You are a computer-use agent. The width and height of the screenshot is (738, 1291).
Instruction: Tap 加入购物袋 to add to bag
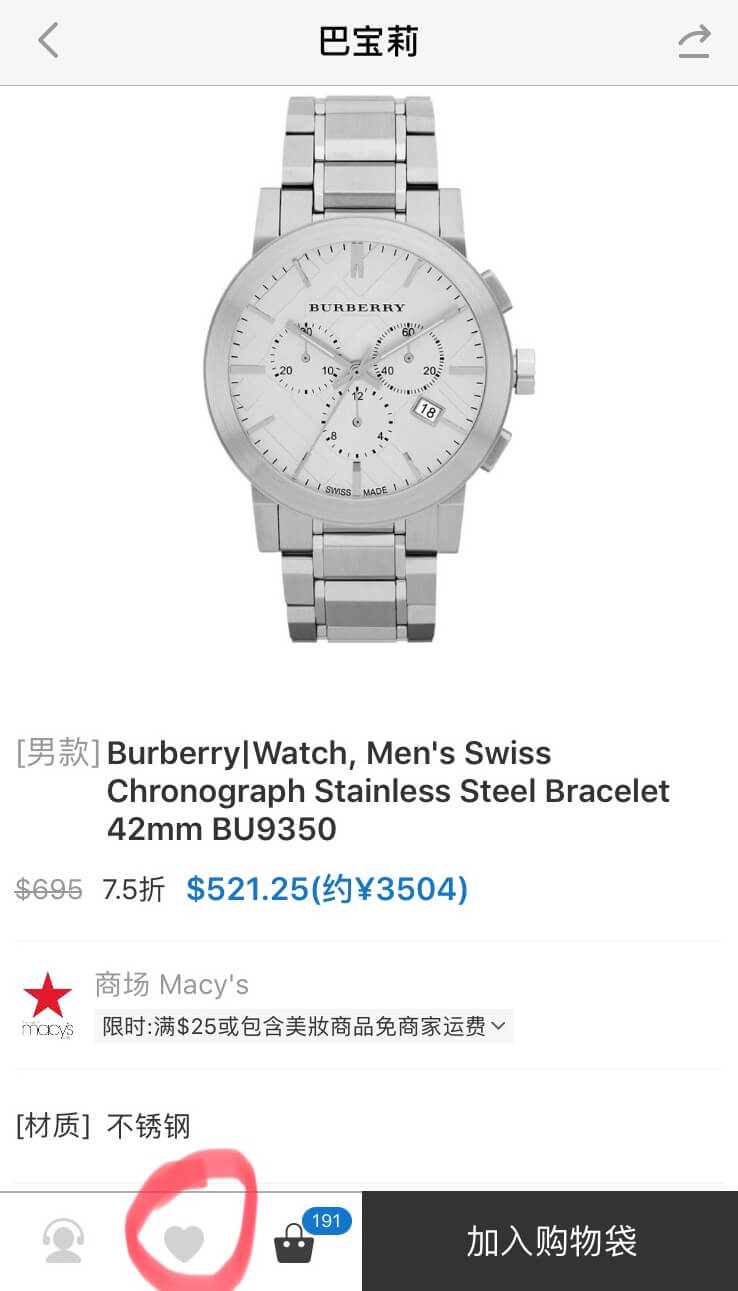[x=550, y=1241]
